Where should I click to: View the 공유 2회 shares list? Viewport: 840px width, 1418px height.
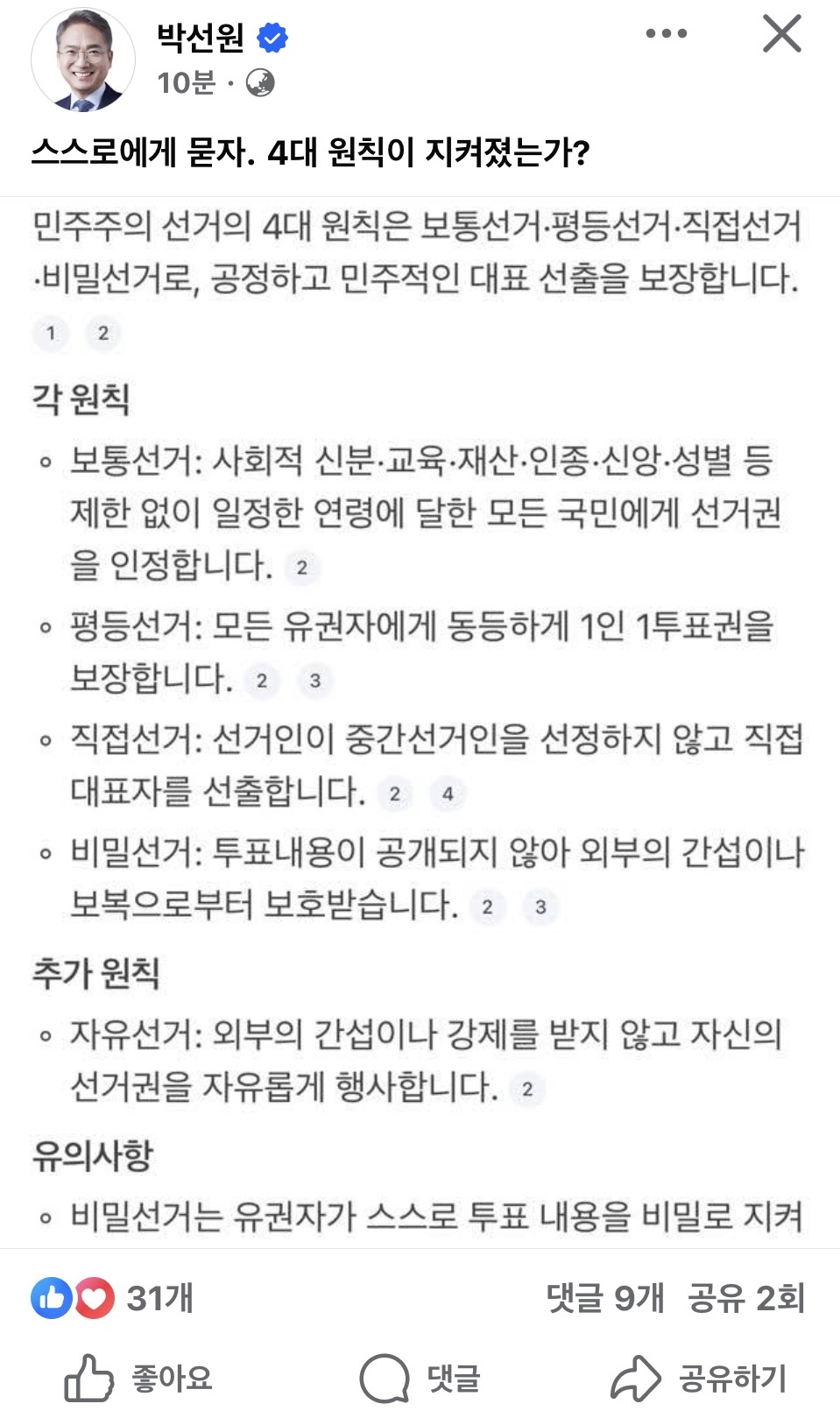coord(745,1298)
